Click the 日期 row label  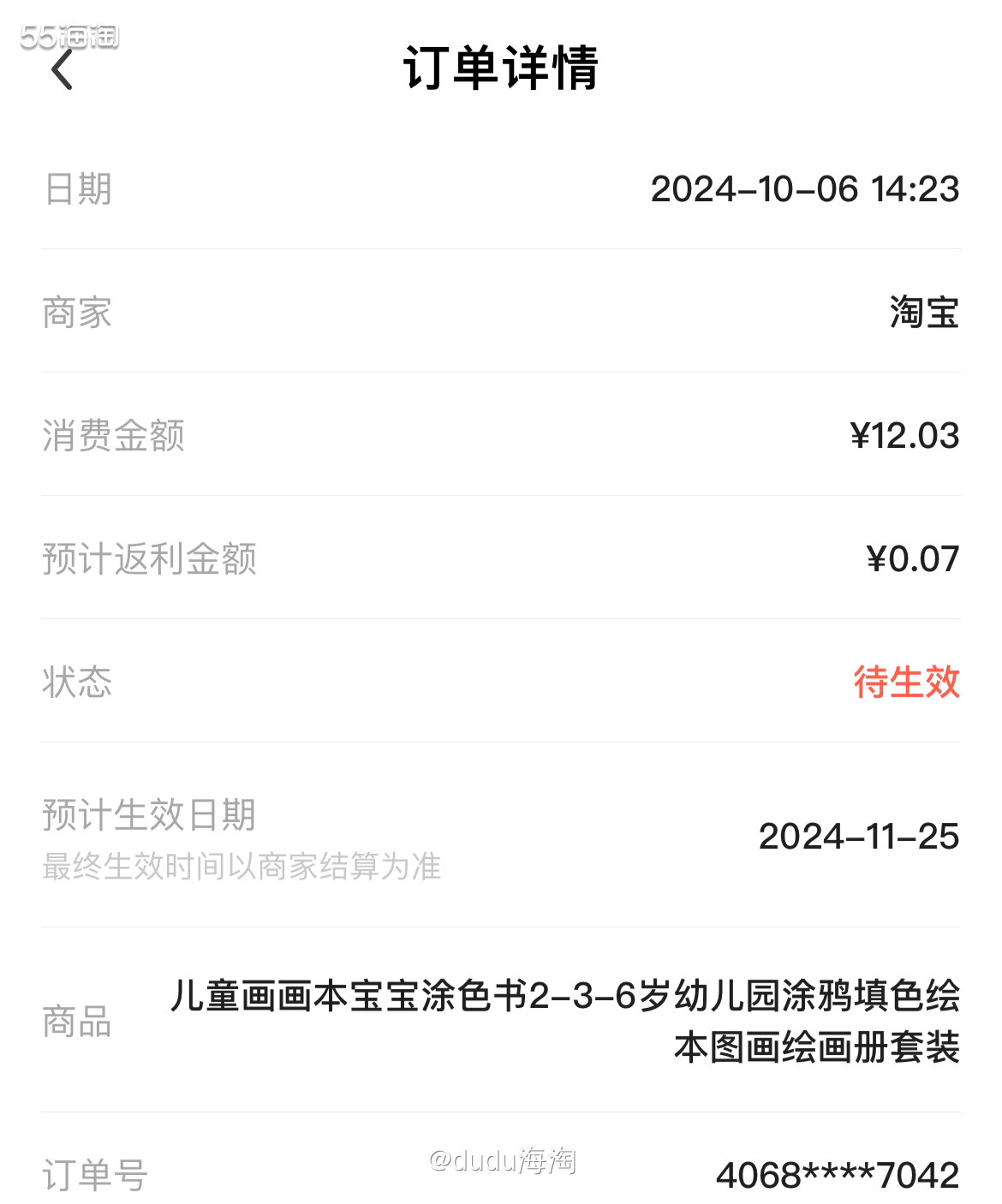pos(77,190)
